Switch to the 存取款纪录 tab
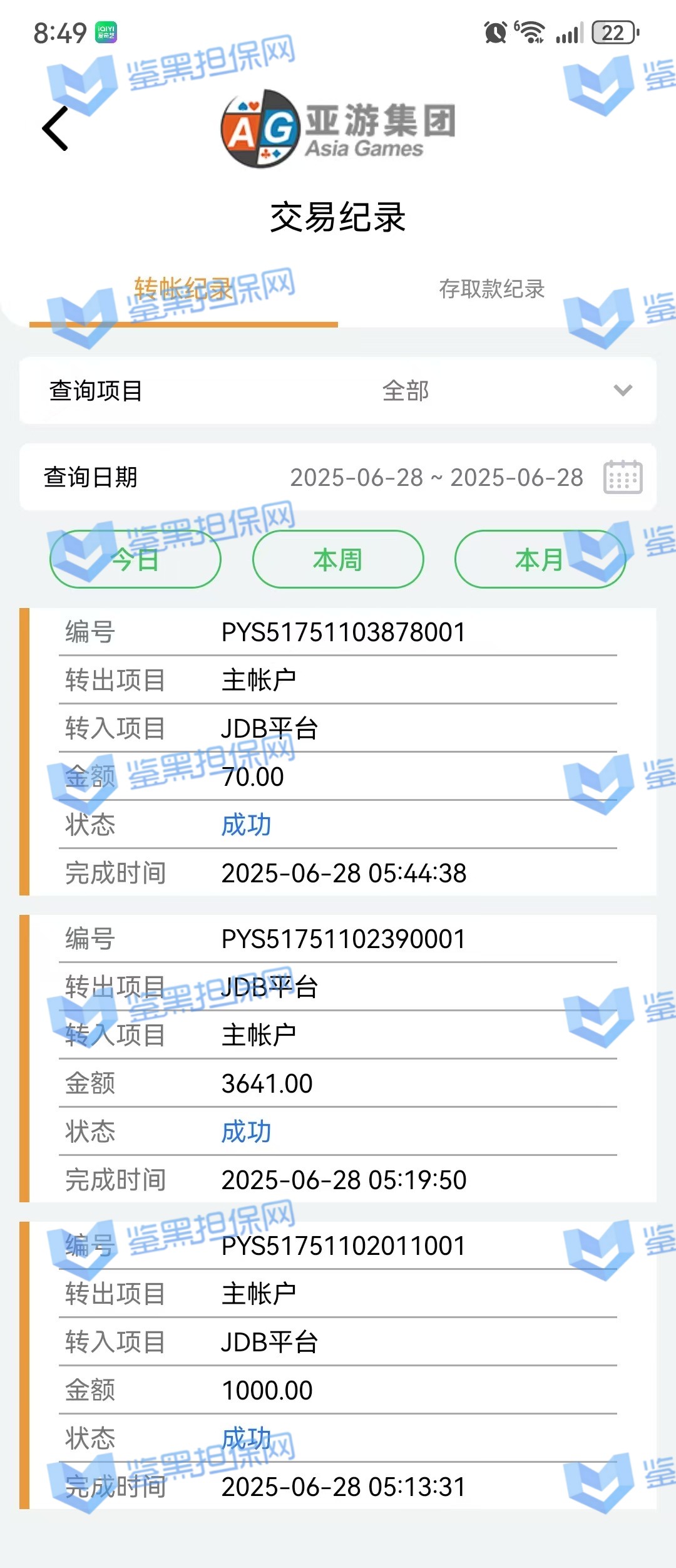This screenshot has height=1568, width=676. tap(492, 289)
